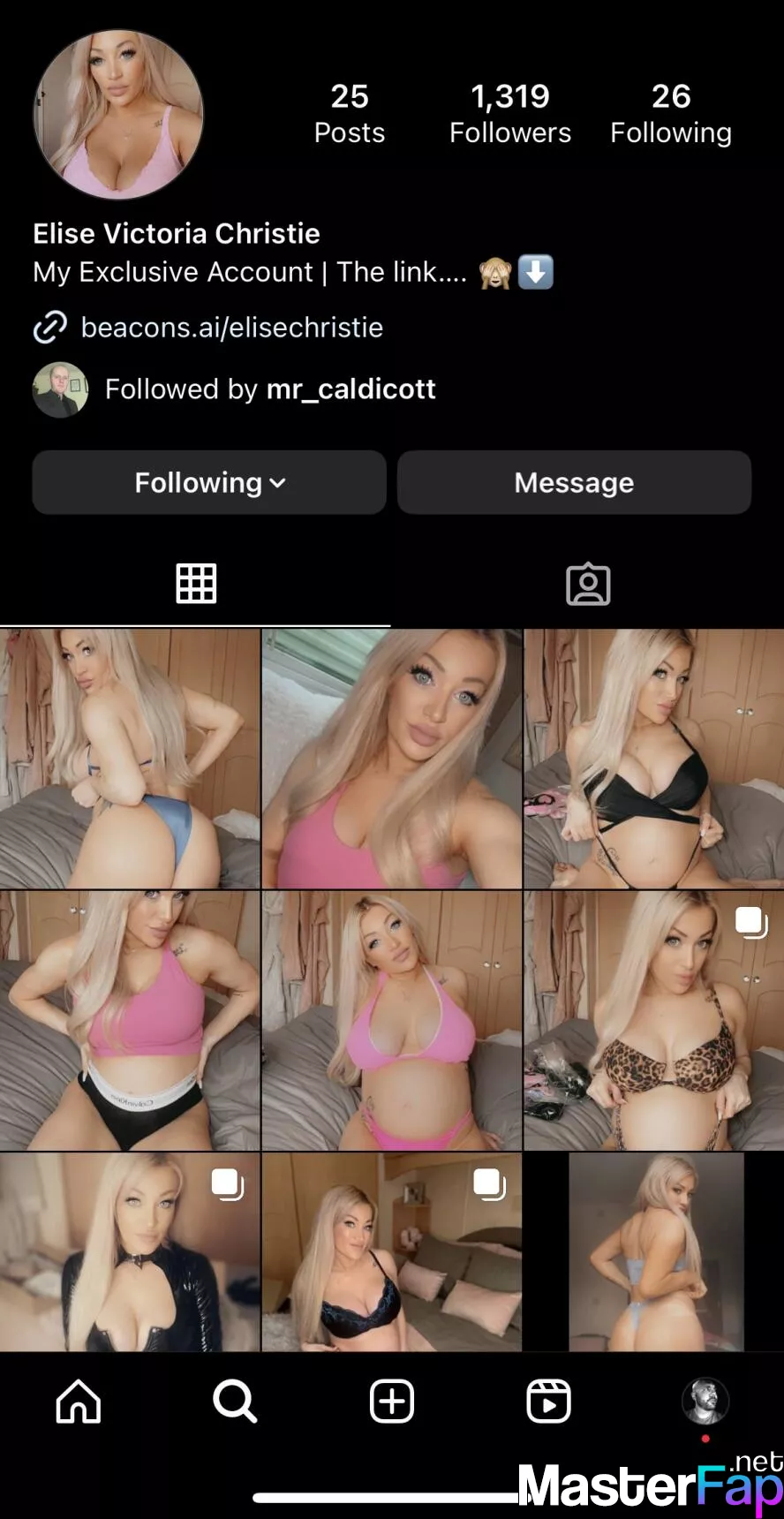Open the 26 Following list
Image resolution: width=784 pixels, height=1519 pixels.
tap(671, 114)
